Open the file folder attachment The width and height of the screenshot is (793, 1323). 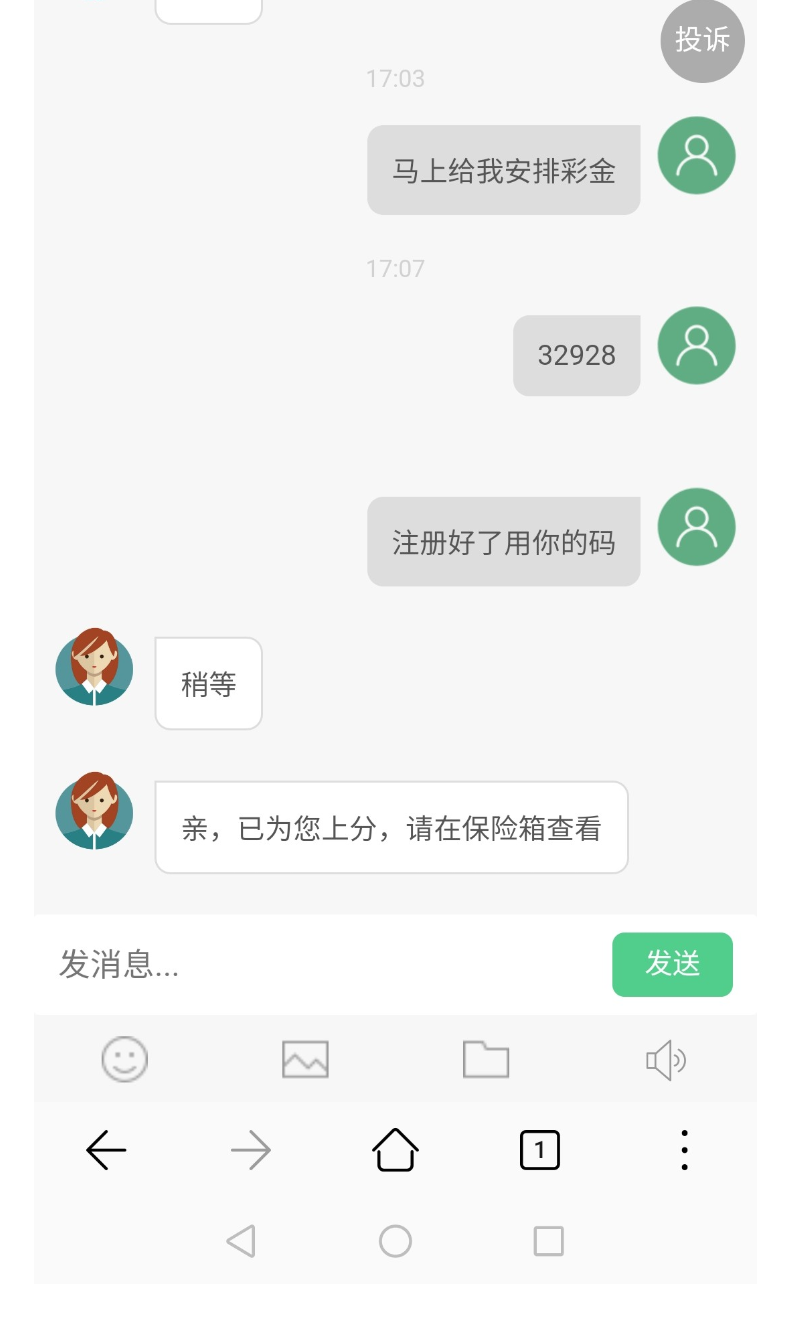(x=486, y=1059)
